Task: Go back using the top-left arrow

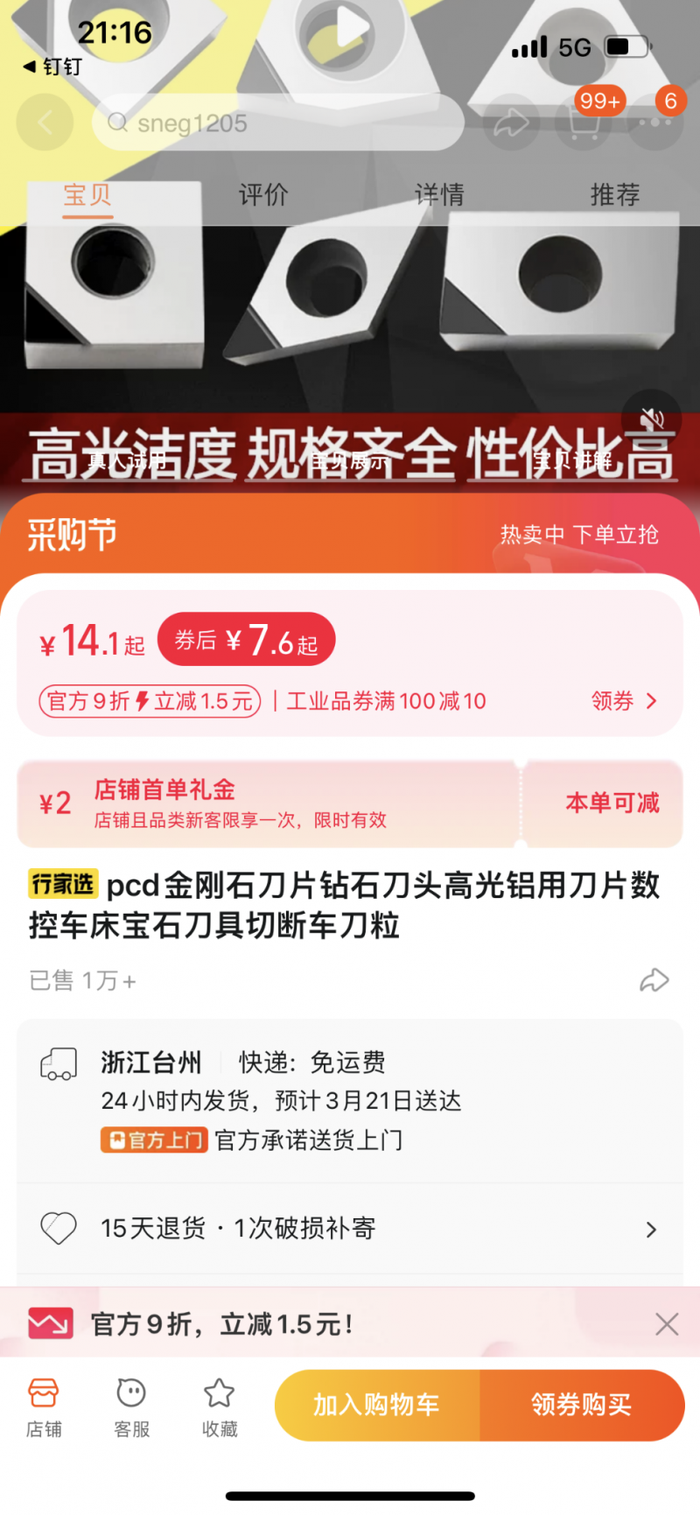Action: pyautogui.click(x=45, y=123)
